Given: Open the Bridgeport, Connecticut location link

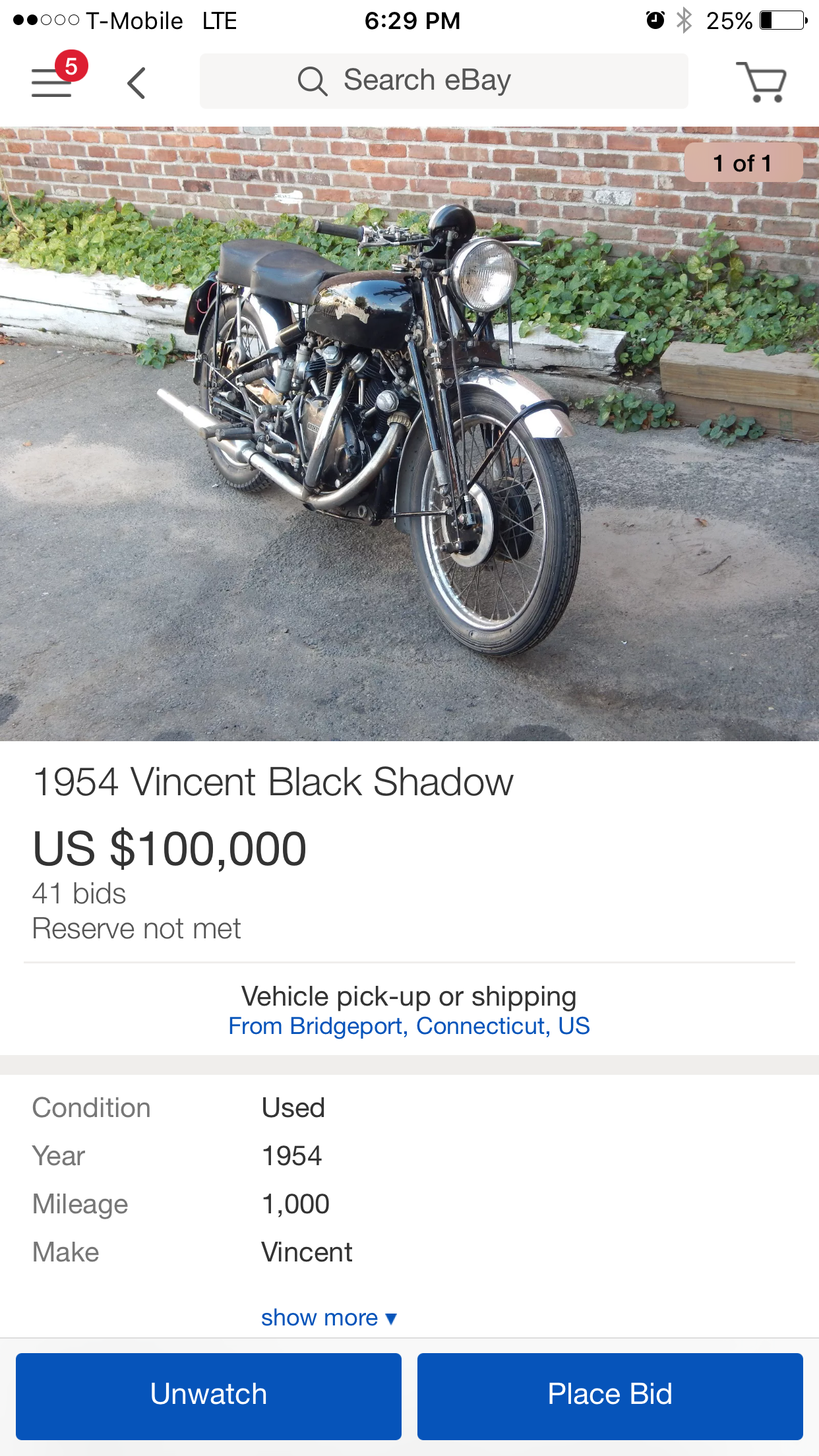Looking at the screenshot, I should click(x=409, y=1026).
